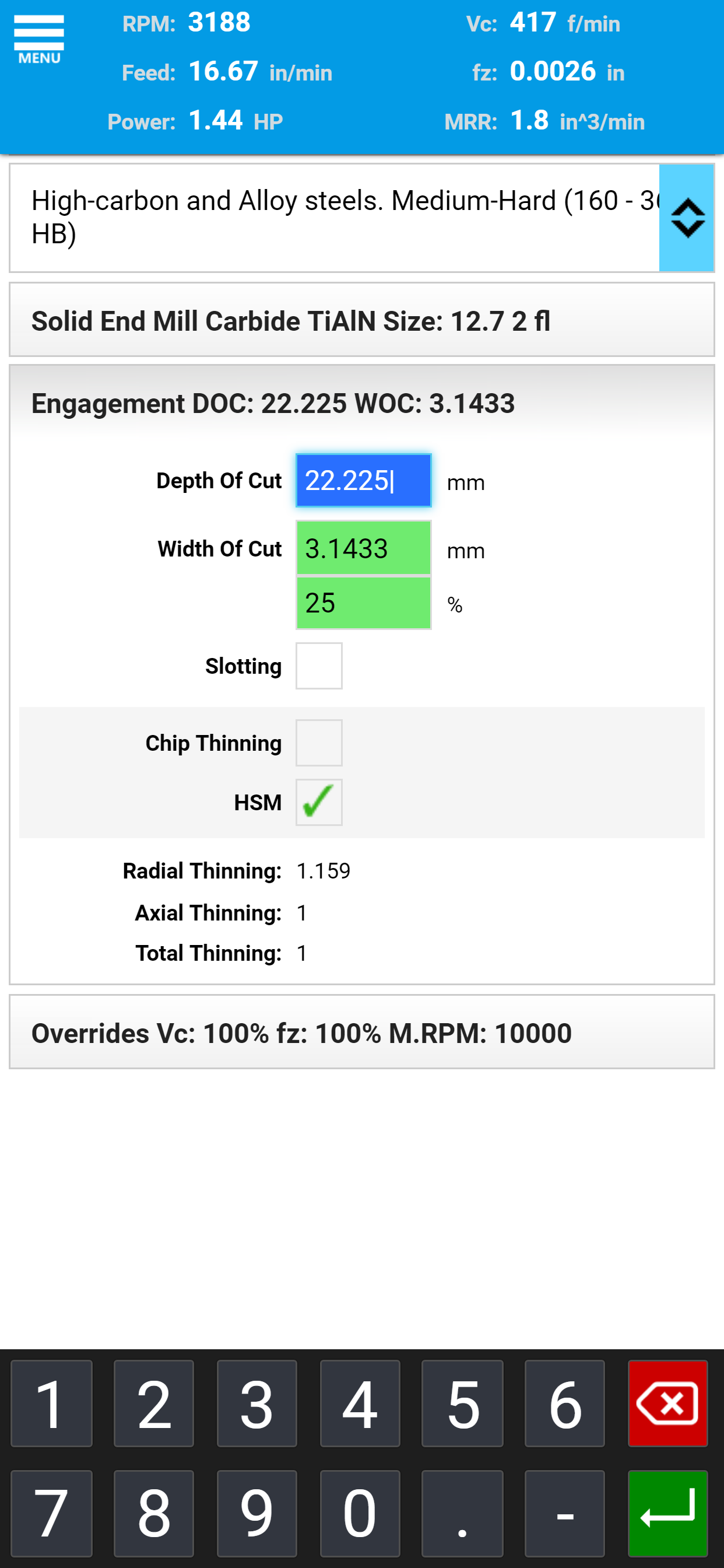The width and height of the screenshot is (724, 1568).
Task: Click the Depth Of Cut input field
Action: pos(363,480)
